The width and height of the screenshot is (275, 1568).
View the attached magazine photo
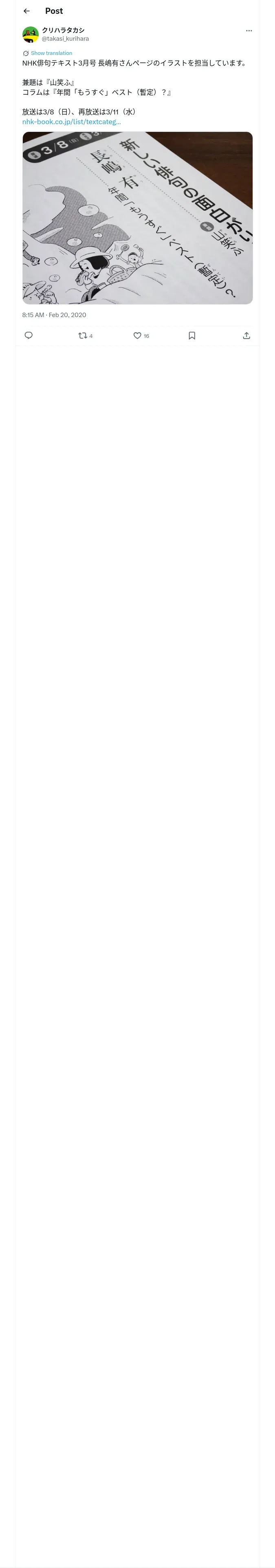coord(137,218)
